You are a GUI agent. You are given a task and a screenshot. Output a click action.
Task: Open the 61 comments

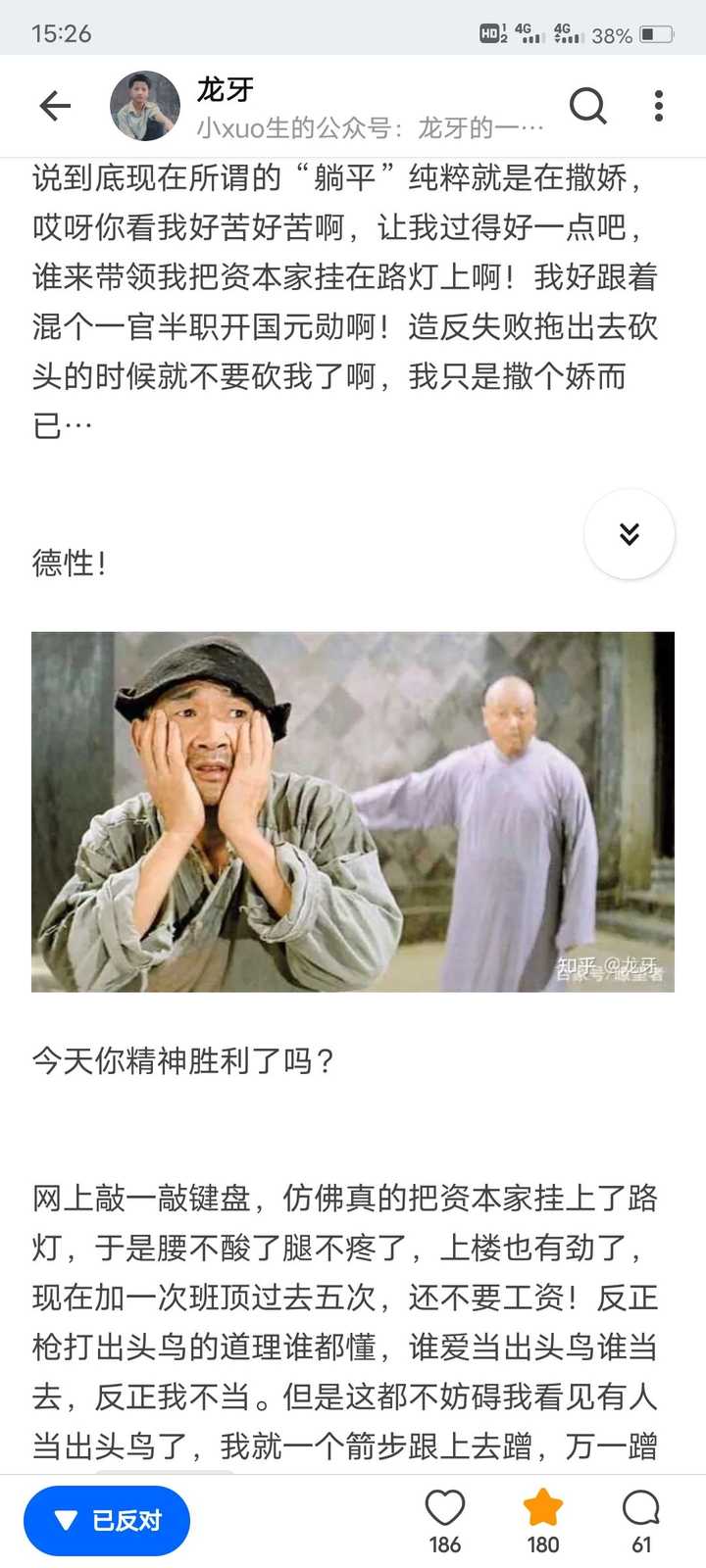pos(640,1510)
